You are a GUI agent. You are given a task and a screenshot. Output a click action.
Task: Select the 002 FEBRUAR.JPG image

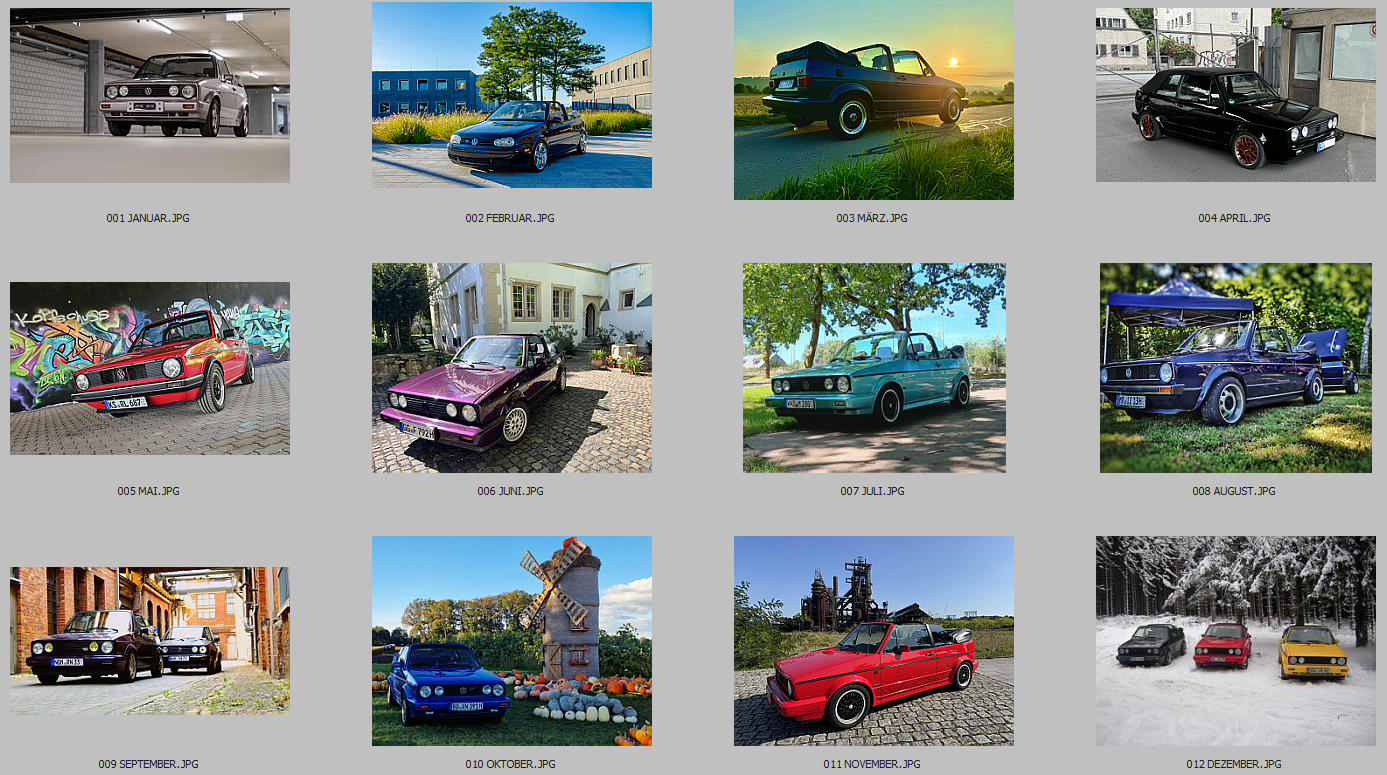pos(512,95)
